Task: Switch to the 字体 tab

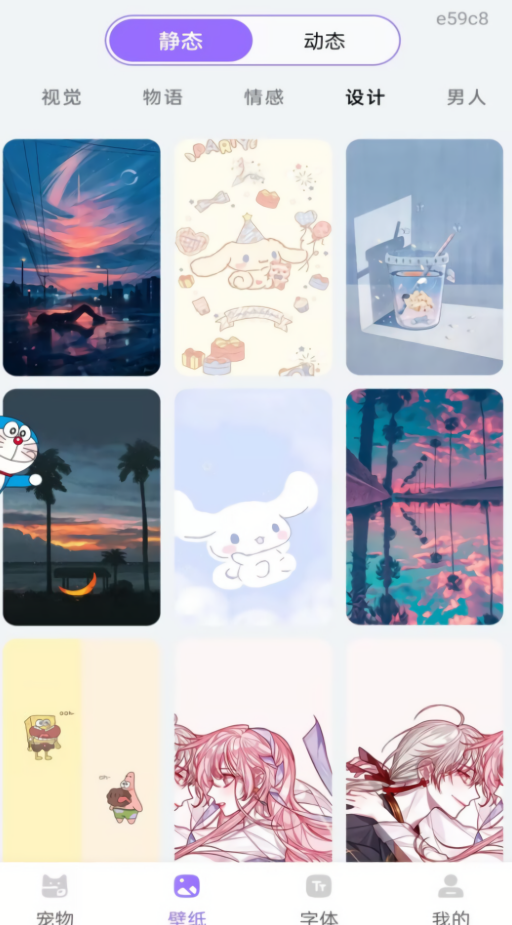Action: coord(319,898)
